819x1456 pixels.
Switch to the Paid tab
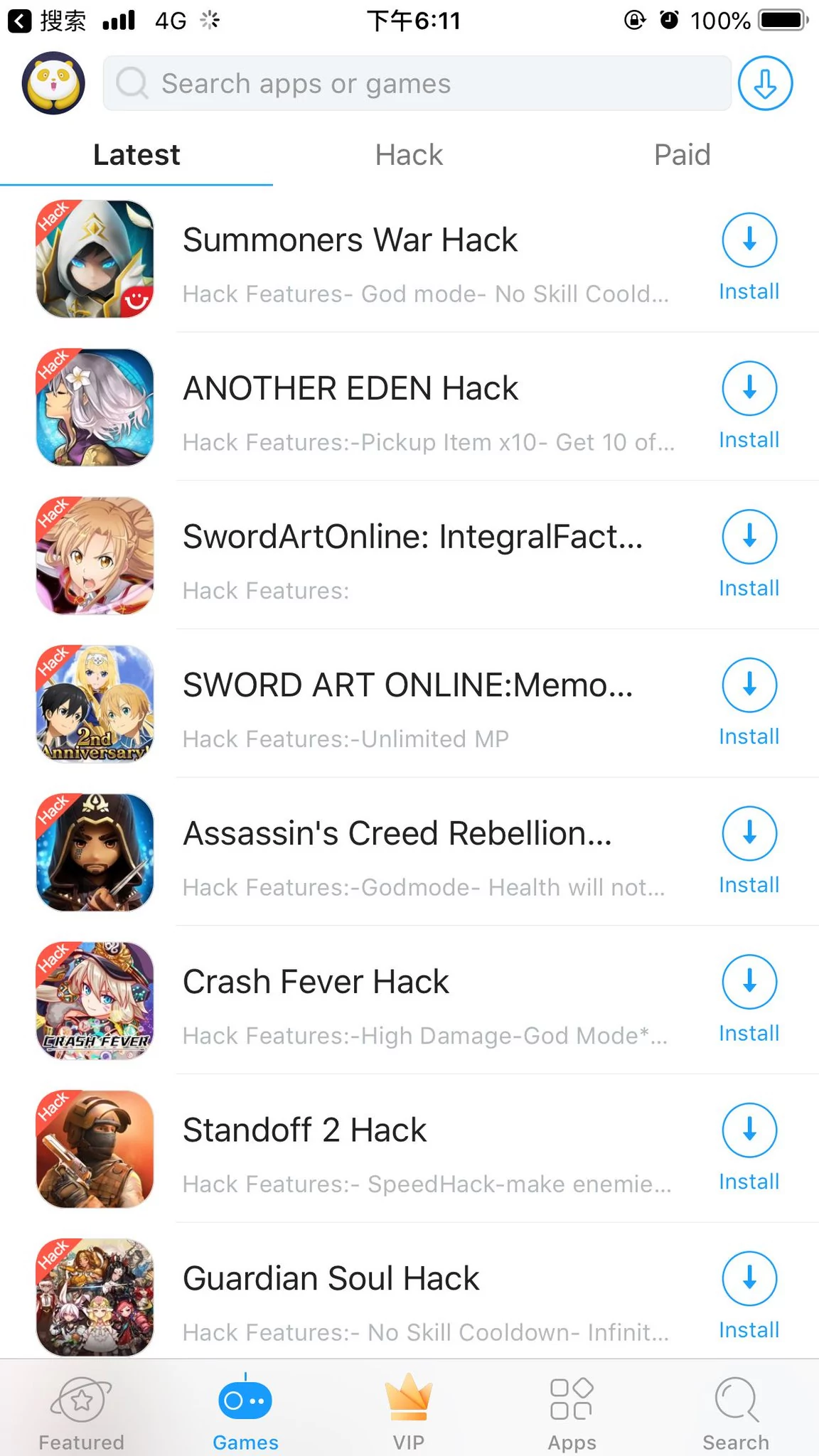point(682,154)
